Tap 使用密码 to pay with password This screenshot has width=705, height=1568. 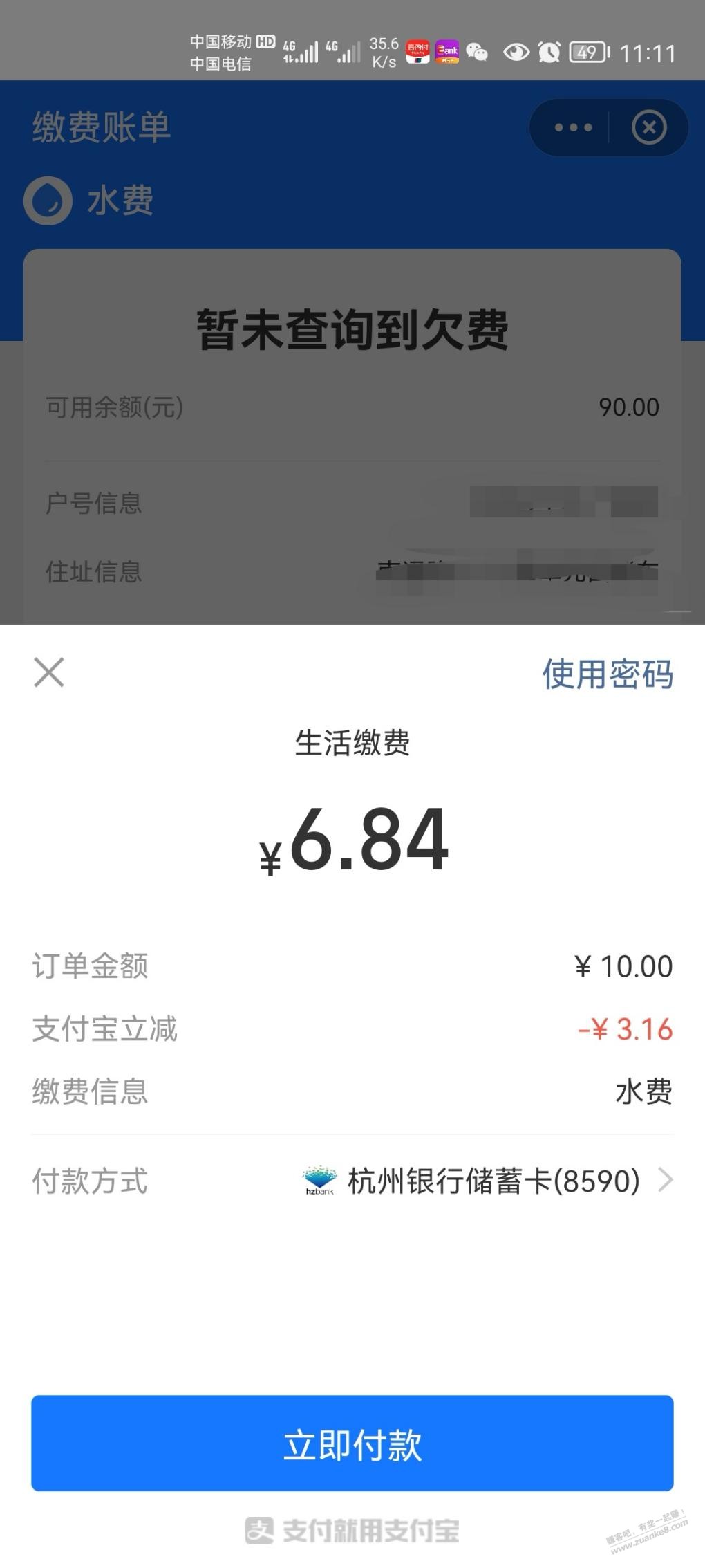tap(607, 674)
